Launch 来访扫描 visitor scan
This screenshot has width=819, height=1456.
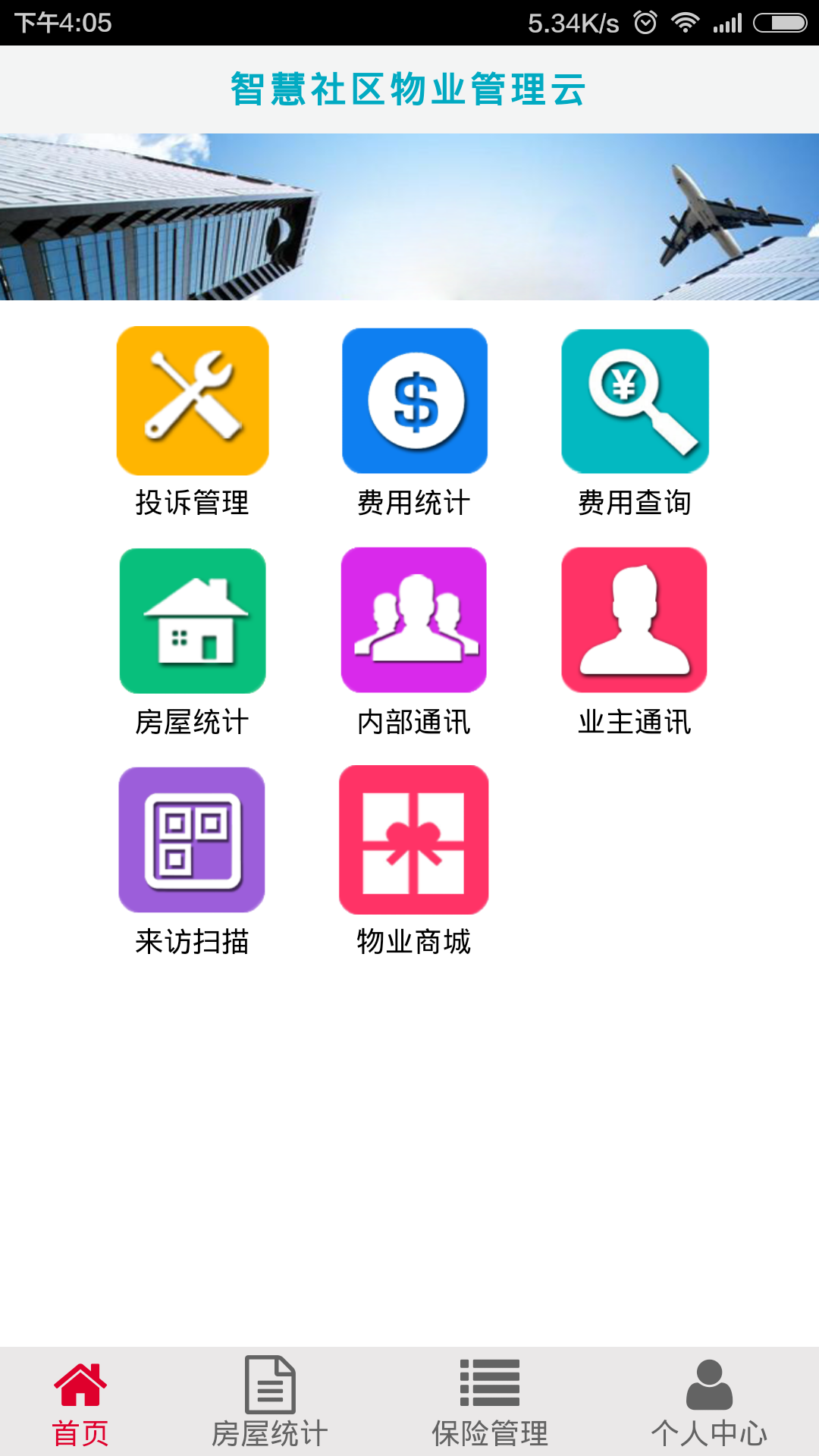(192, 839)
